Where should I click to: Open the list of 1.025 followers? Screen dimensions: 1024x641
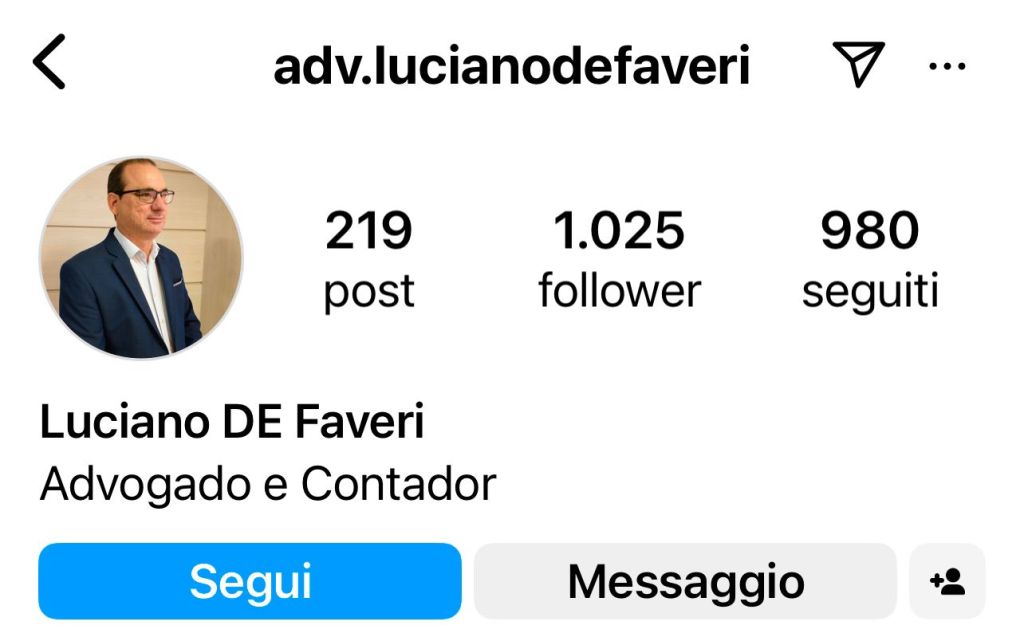(x=619, y=259)
